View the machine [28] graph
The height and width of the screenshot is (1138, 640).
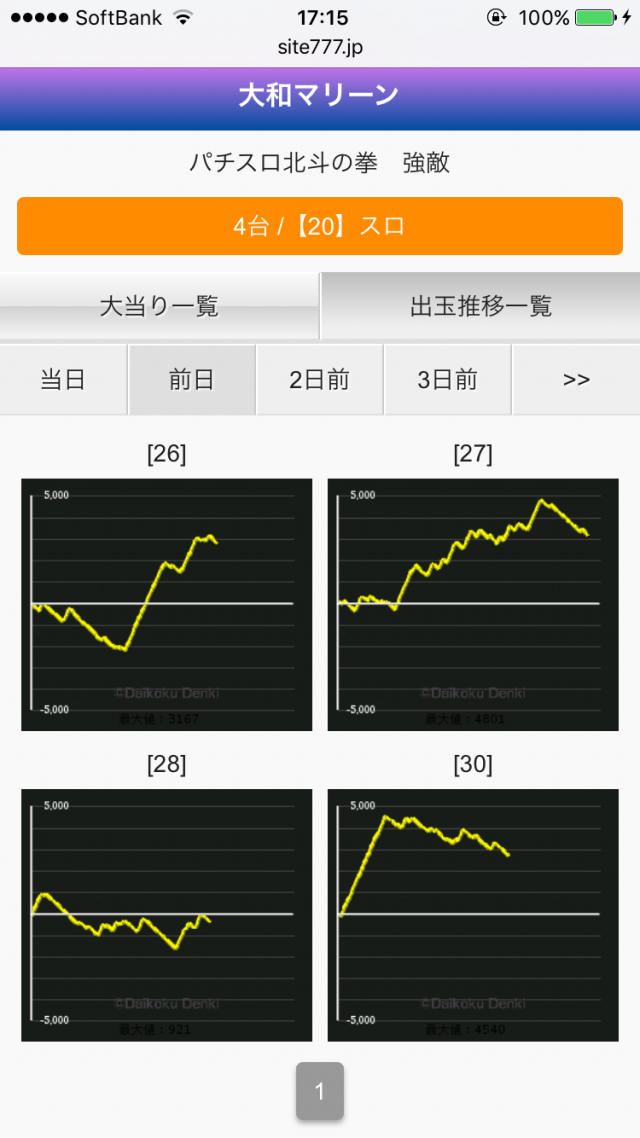(166, 914)
